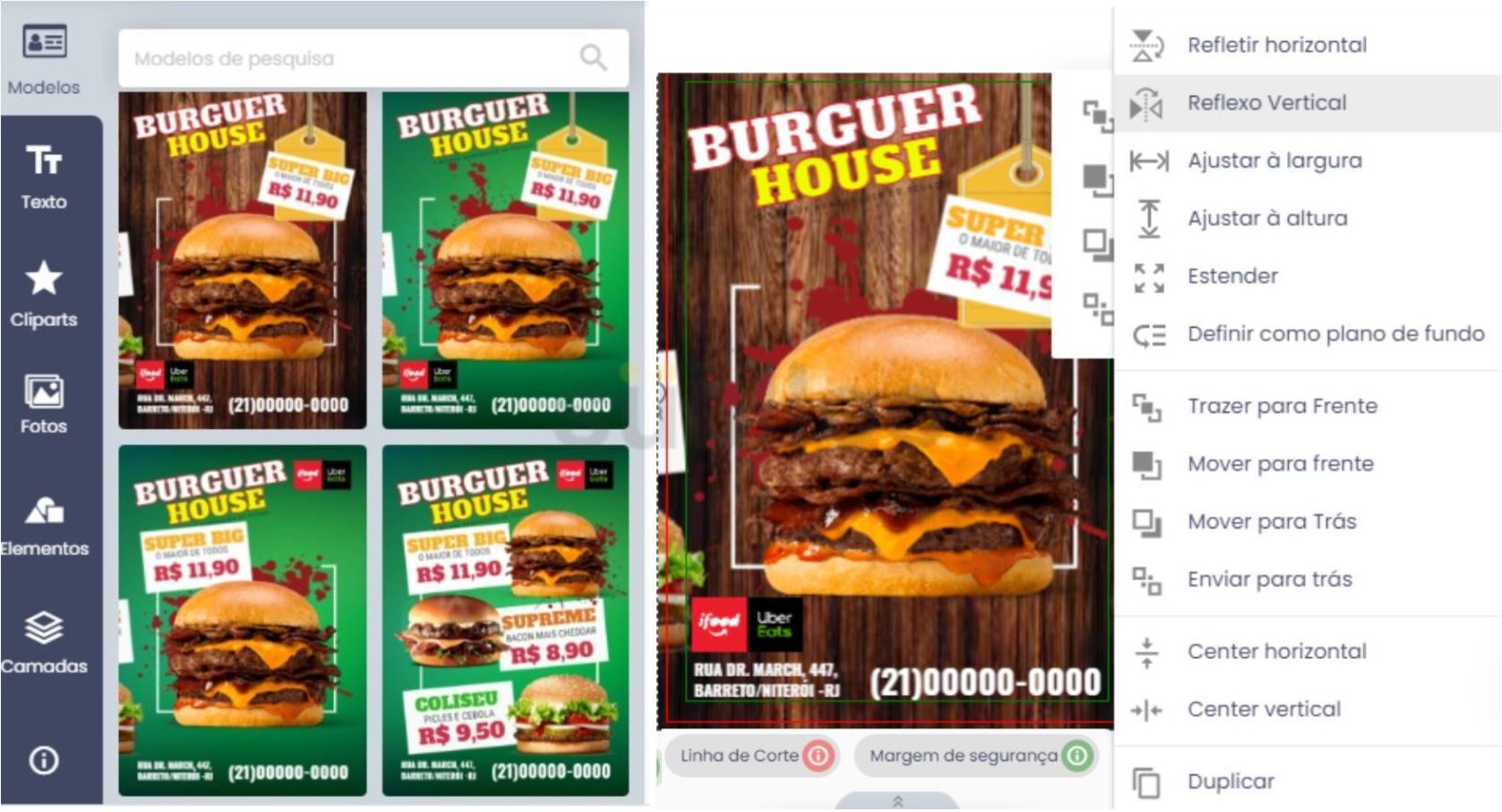
Task: Select Duplicar to copy the element
Action: [1230, 782]
